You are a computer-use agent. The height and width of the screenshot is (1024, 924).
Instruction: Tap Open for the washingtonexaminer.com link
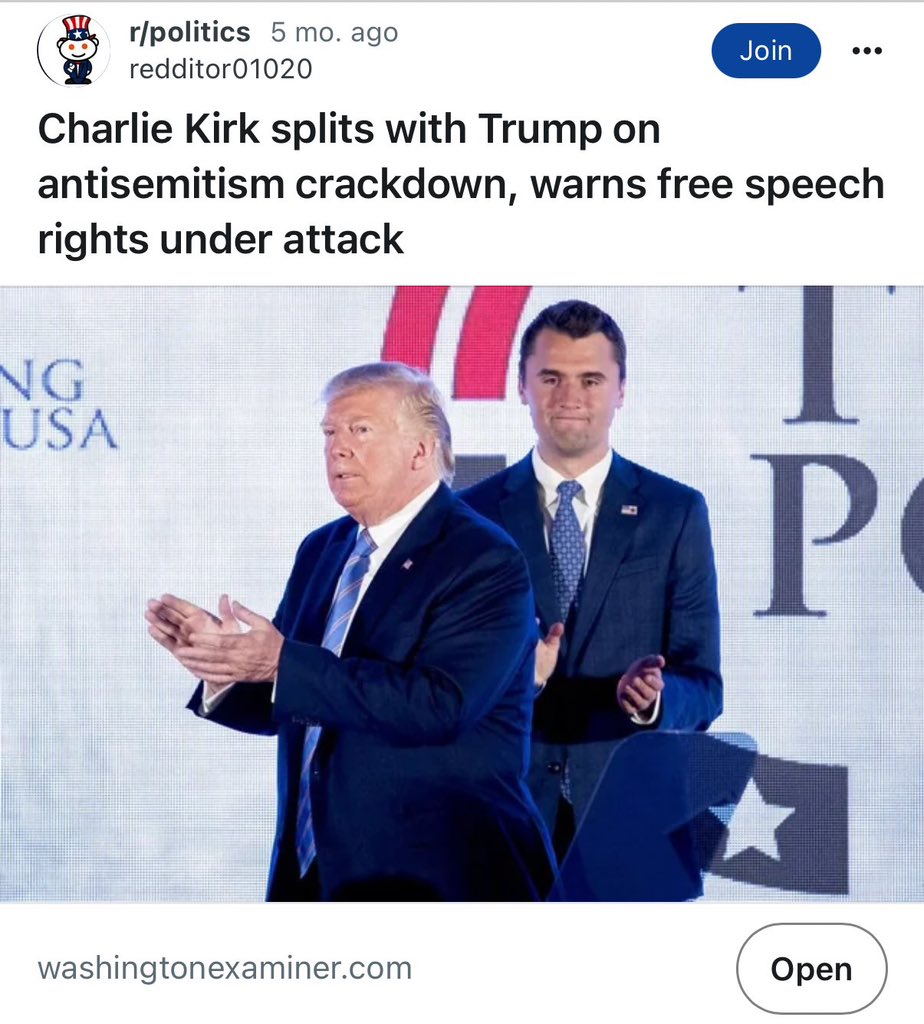pos(810,969)
